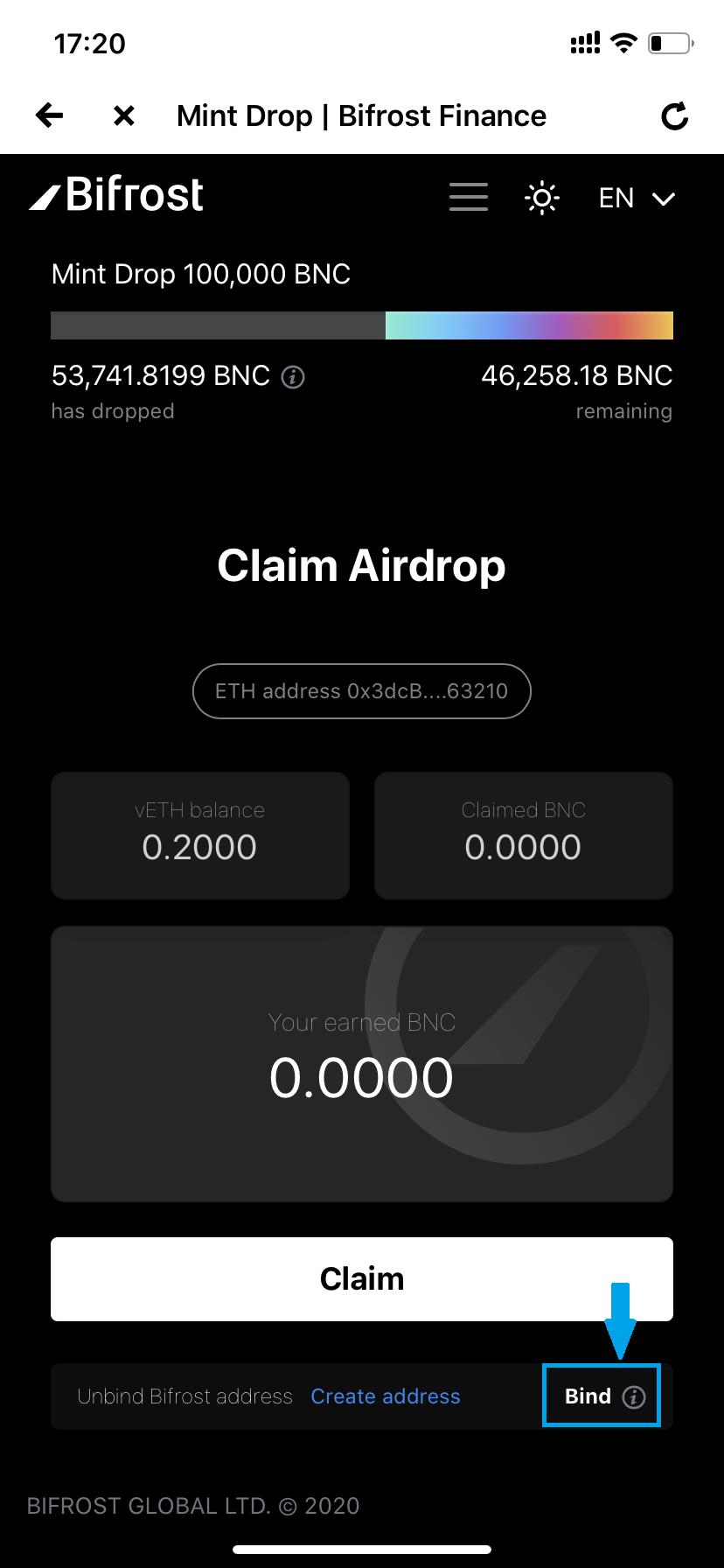Toggle the light theme icon
The width and height of the screenshot is (724, 1568).
tap(541, 198)
